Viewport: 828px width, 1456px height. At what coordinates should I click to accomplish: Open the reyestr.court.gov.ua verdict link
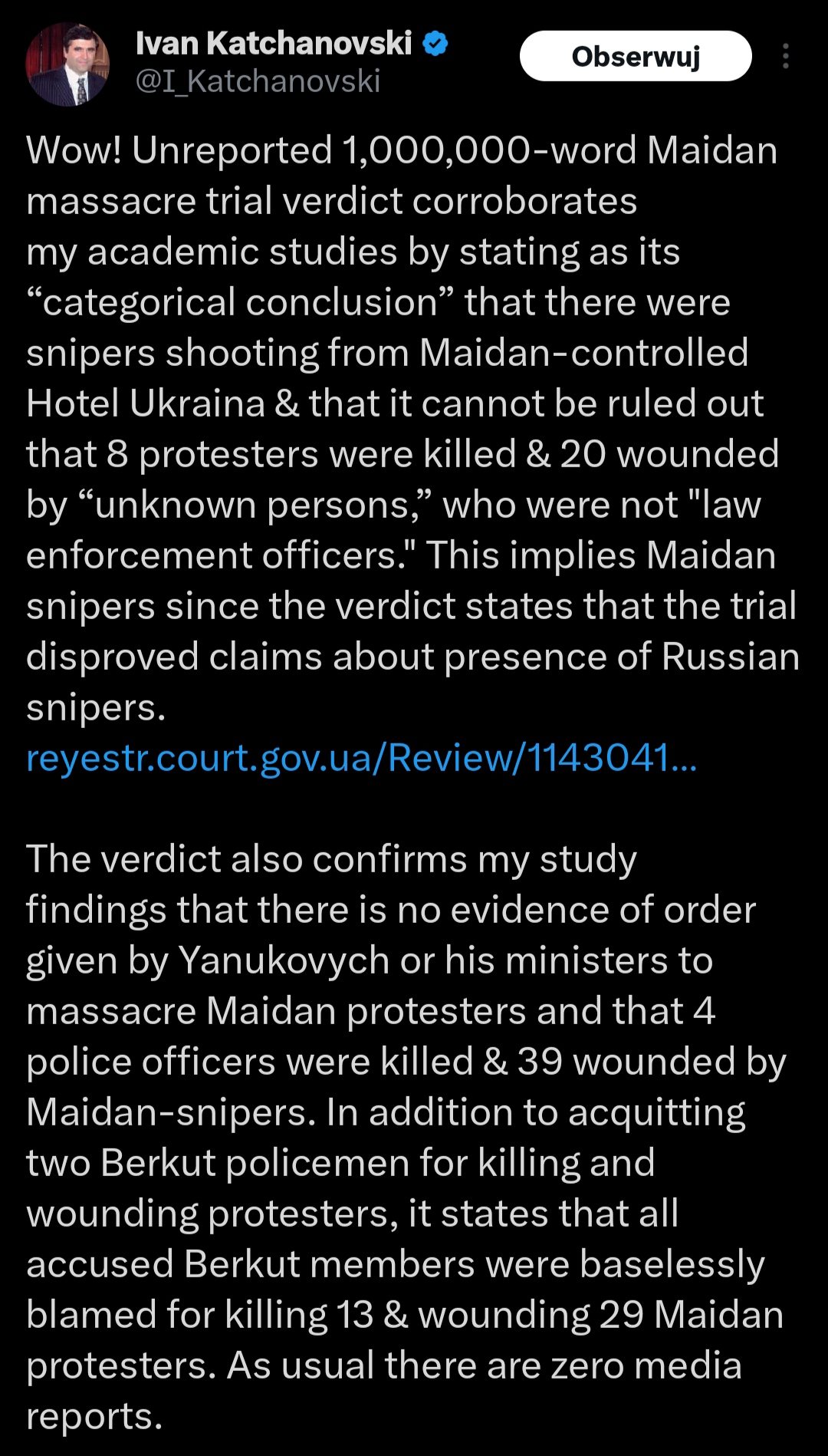tap(362, 758)
